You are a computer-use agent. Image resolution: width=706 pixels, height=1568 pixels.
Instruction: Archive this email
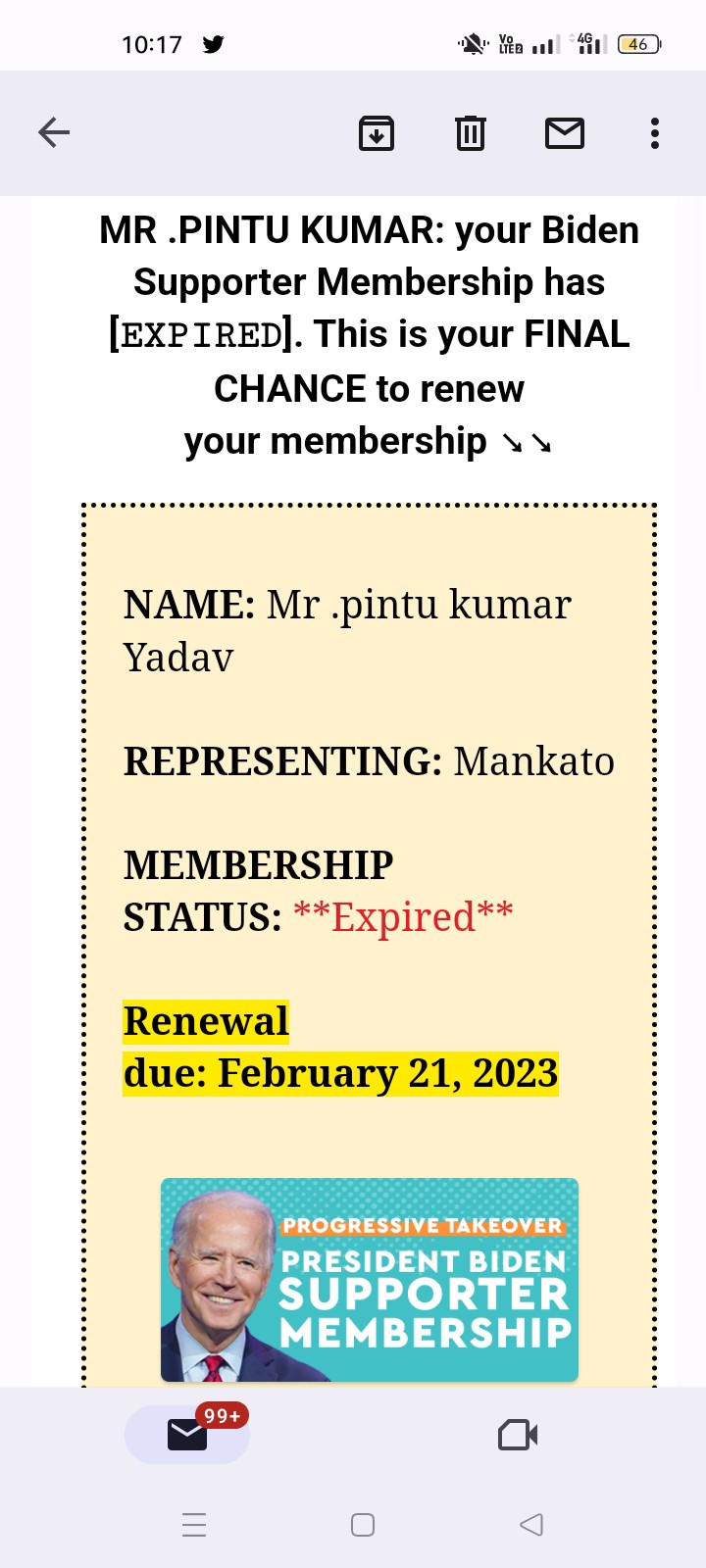click(377, 133)
